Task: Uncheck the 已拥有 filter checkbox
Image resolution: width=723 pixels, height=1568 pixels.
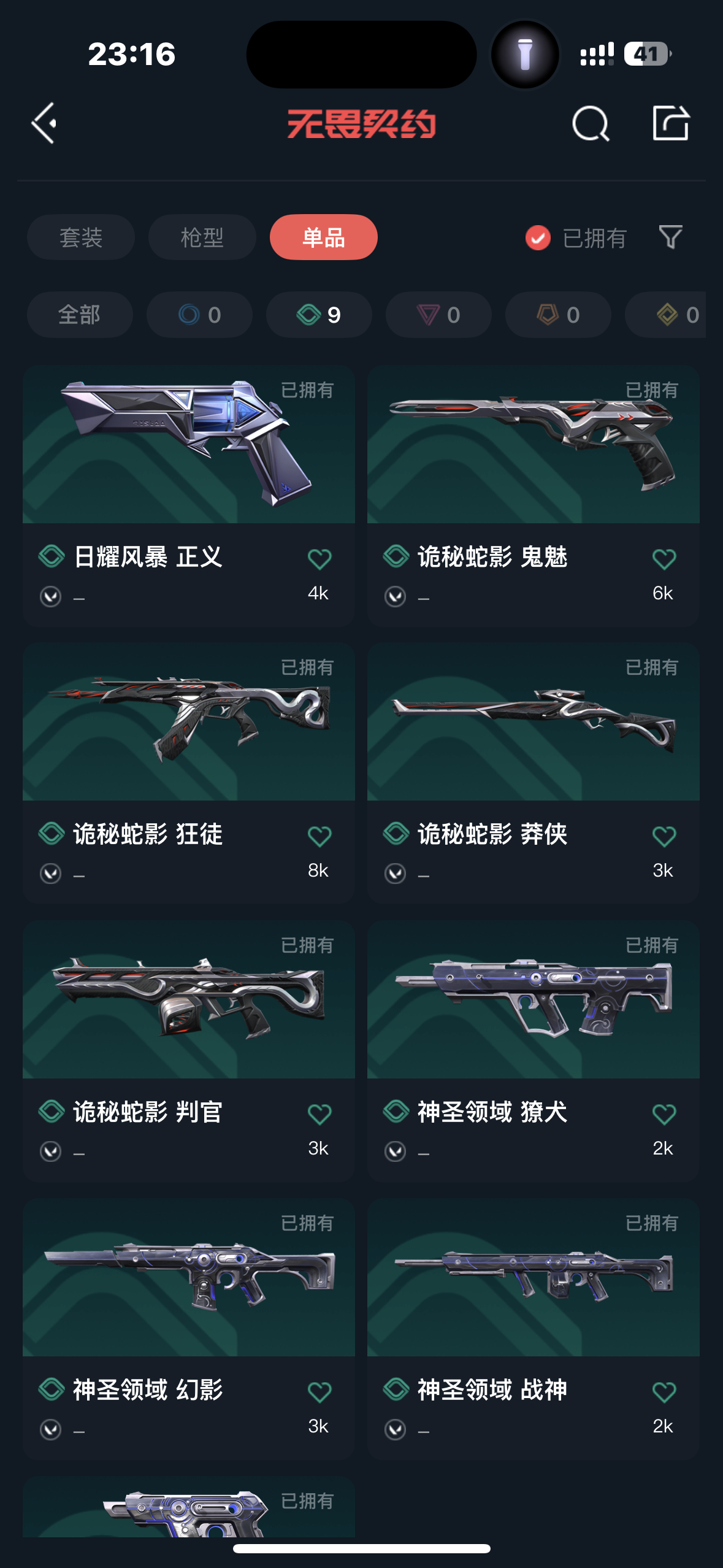Action: point(538,238)
